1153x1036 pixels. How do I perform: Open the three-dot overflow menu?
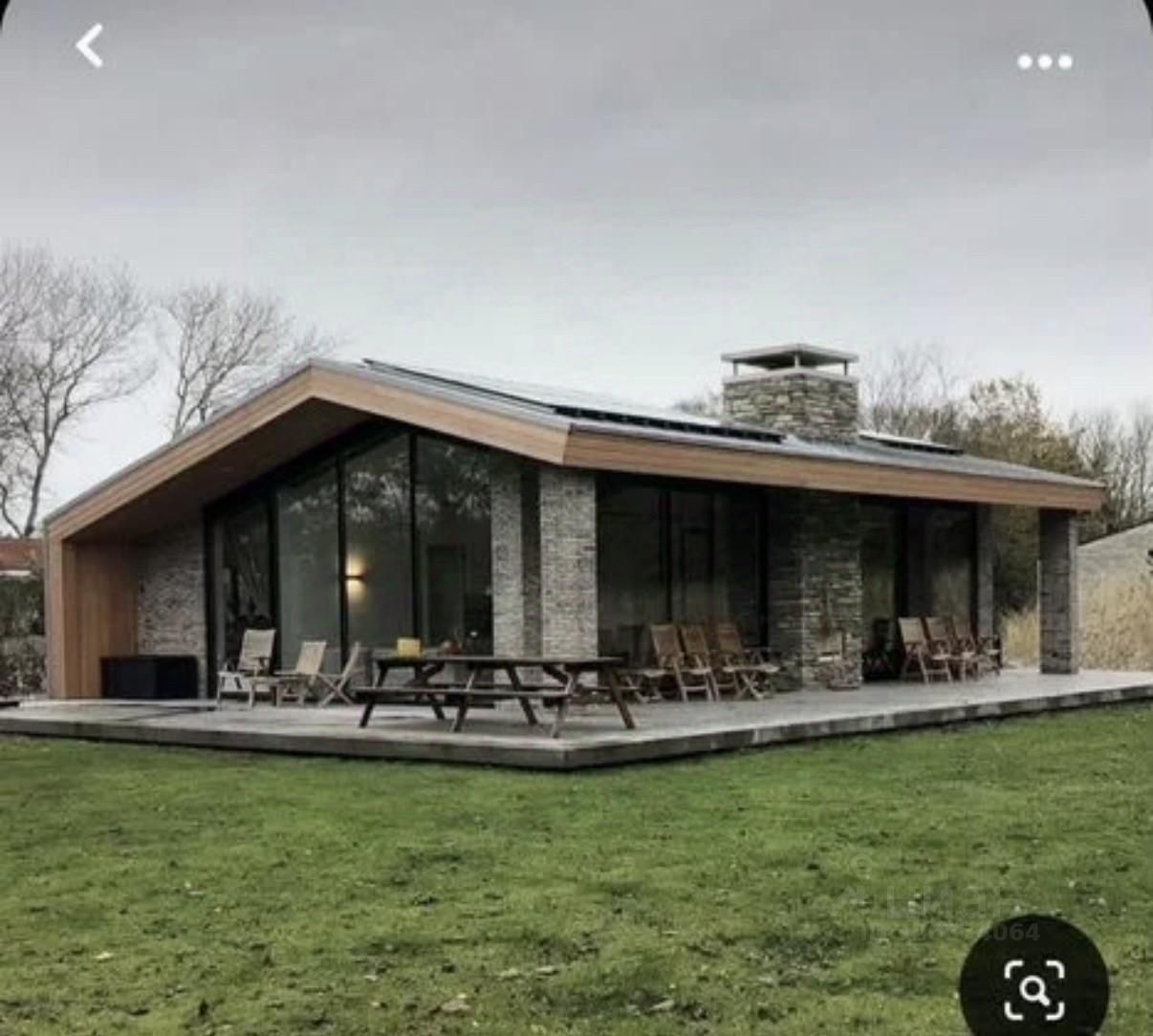coord(1044,62)
